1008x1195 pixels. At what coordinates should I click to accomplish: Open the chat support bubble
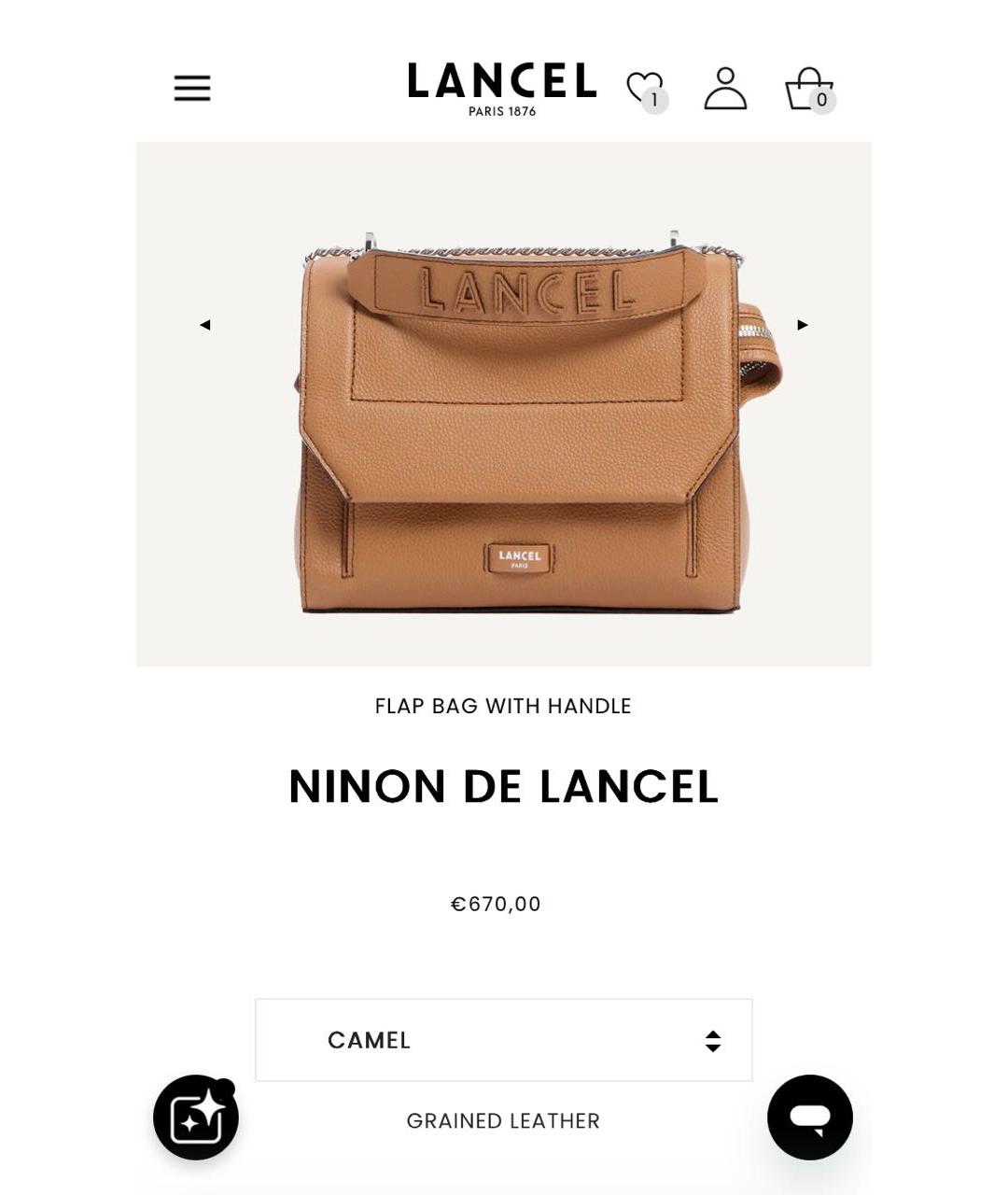pyautogui.click(x=809, y=1118)
